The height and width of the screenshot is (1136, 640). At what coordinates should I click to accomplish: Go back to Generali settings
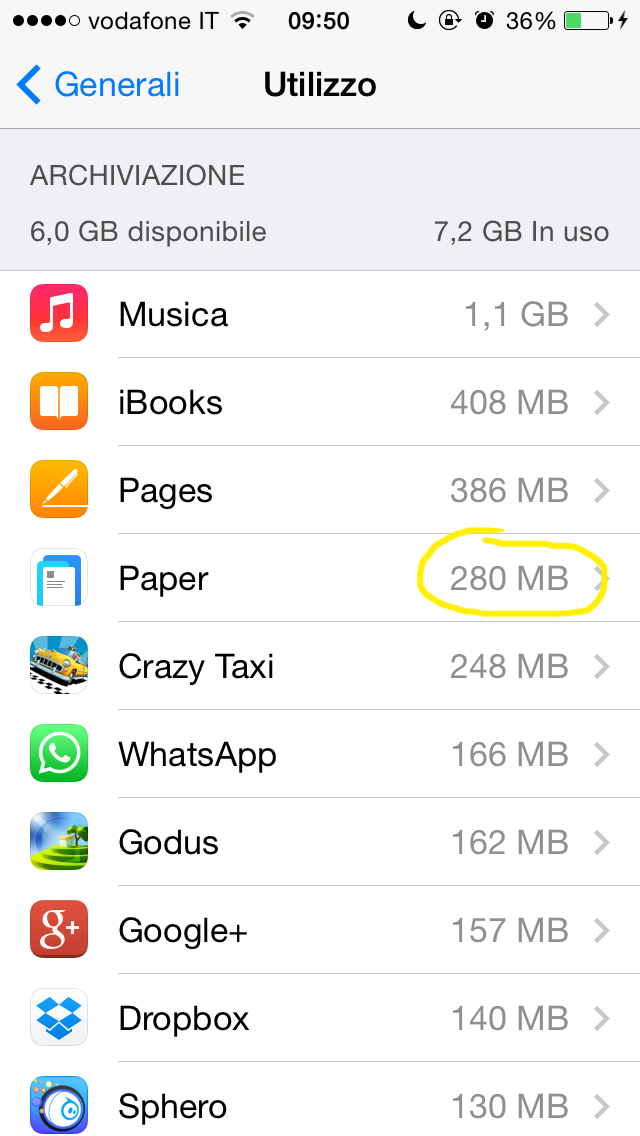point(98,85)
